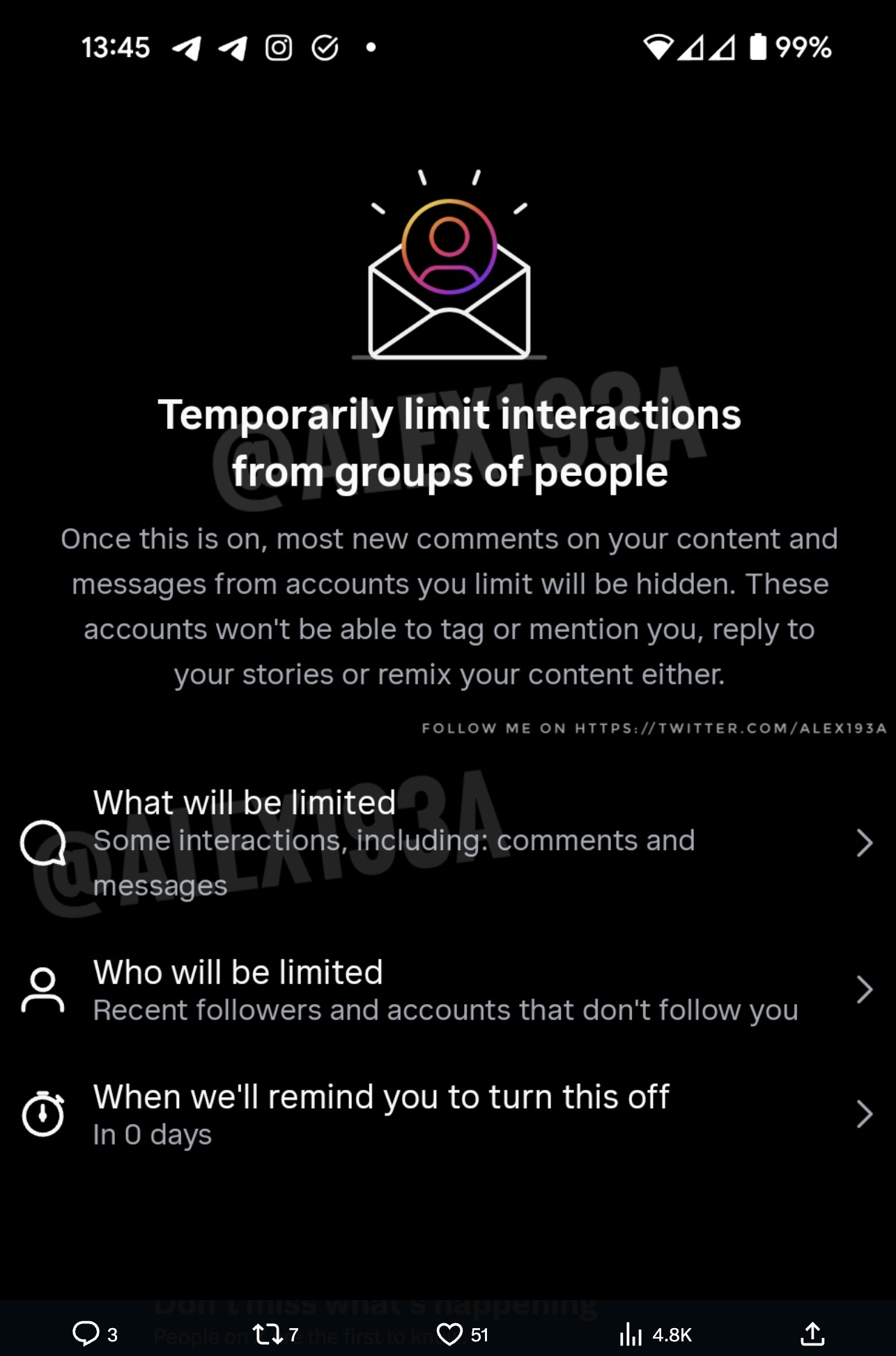Repost this tweet

267,1334
